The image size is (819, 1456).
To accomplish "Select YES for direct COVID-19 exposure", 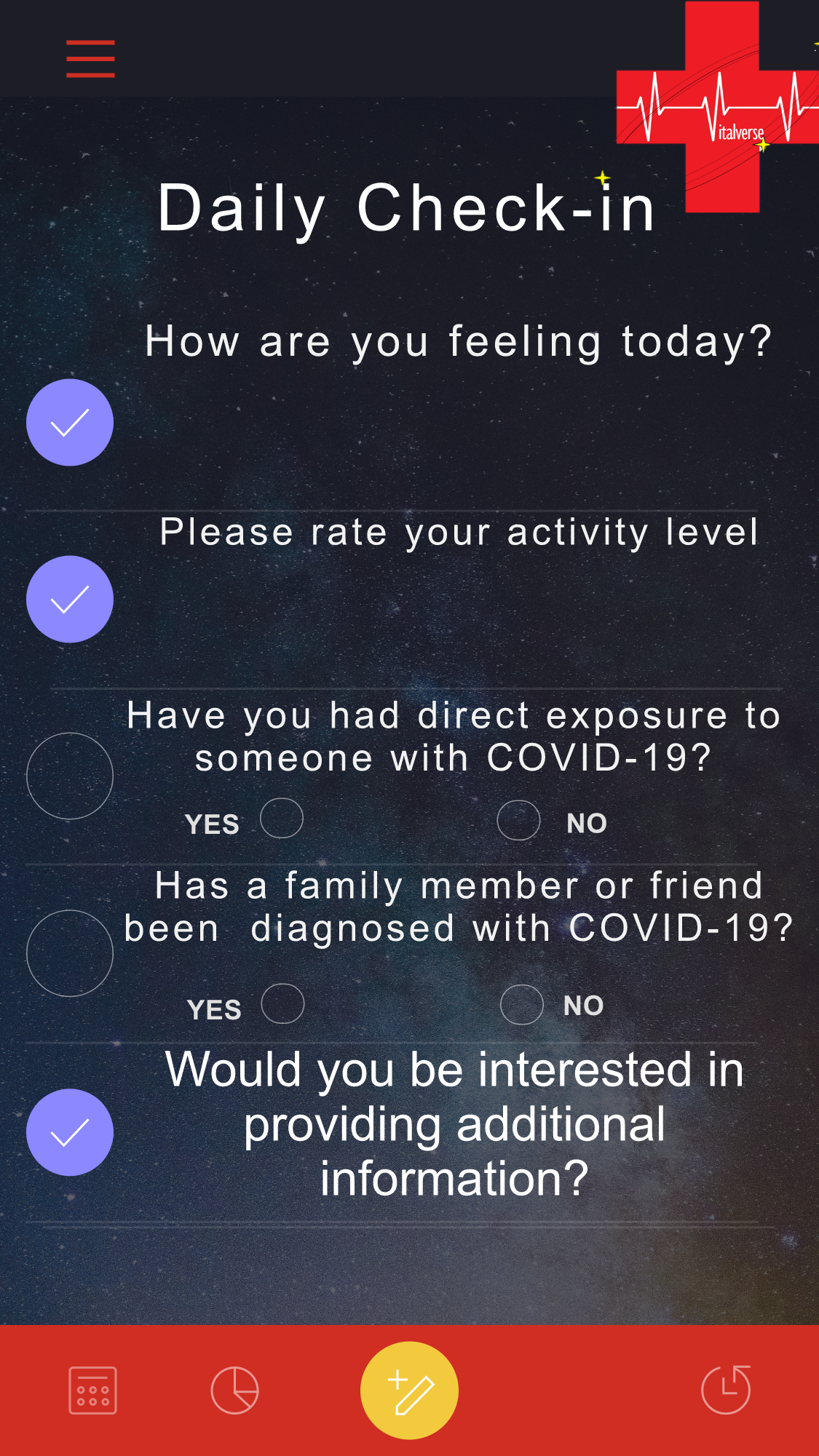I will [x=282, y=819].
